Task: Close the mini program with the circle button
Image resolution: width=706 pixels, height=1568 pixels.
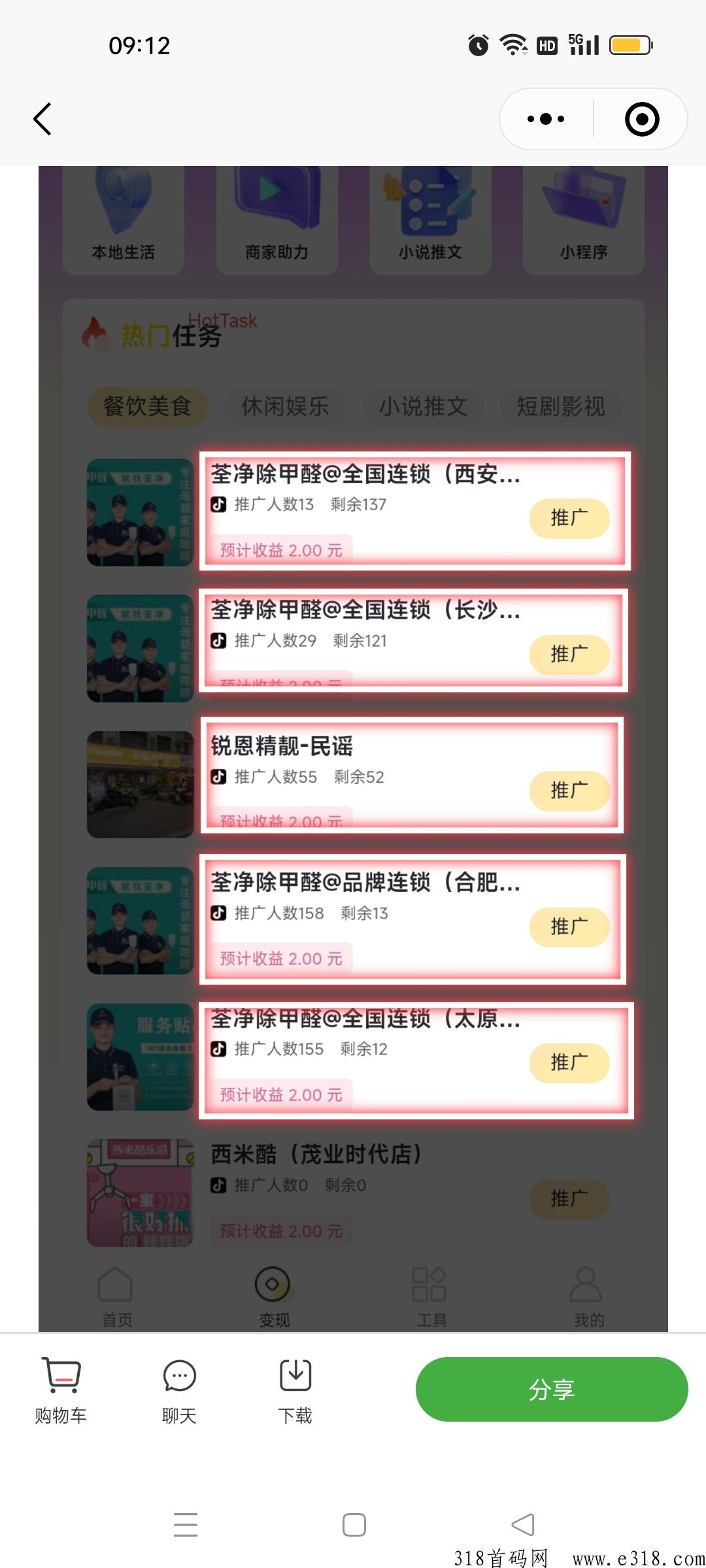Action: tap(641, 119)
